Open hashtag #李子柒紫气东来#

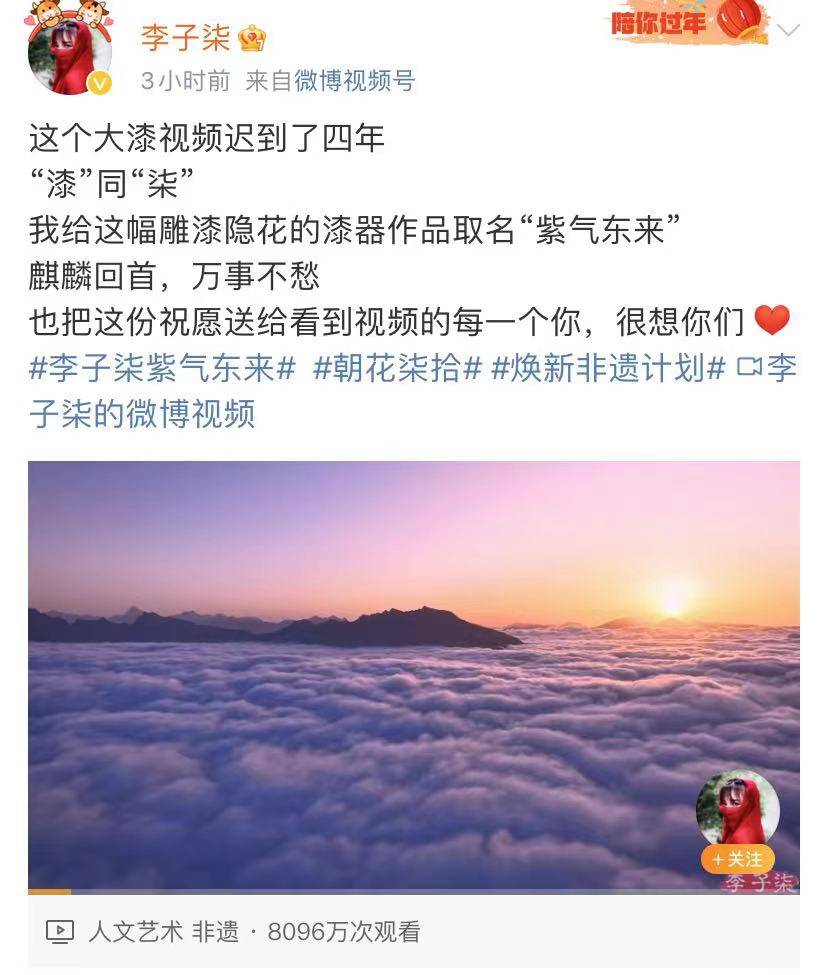click(x=162, y=369)
